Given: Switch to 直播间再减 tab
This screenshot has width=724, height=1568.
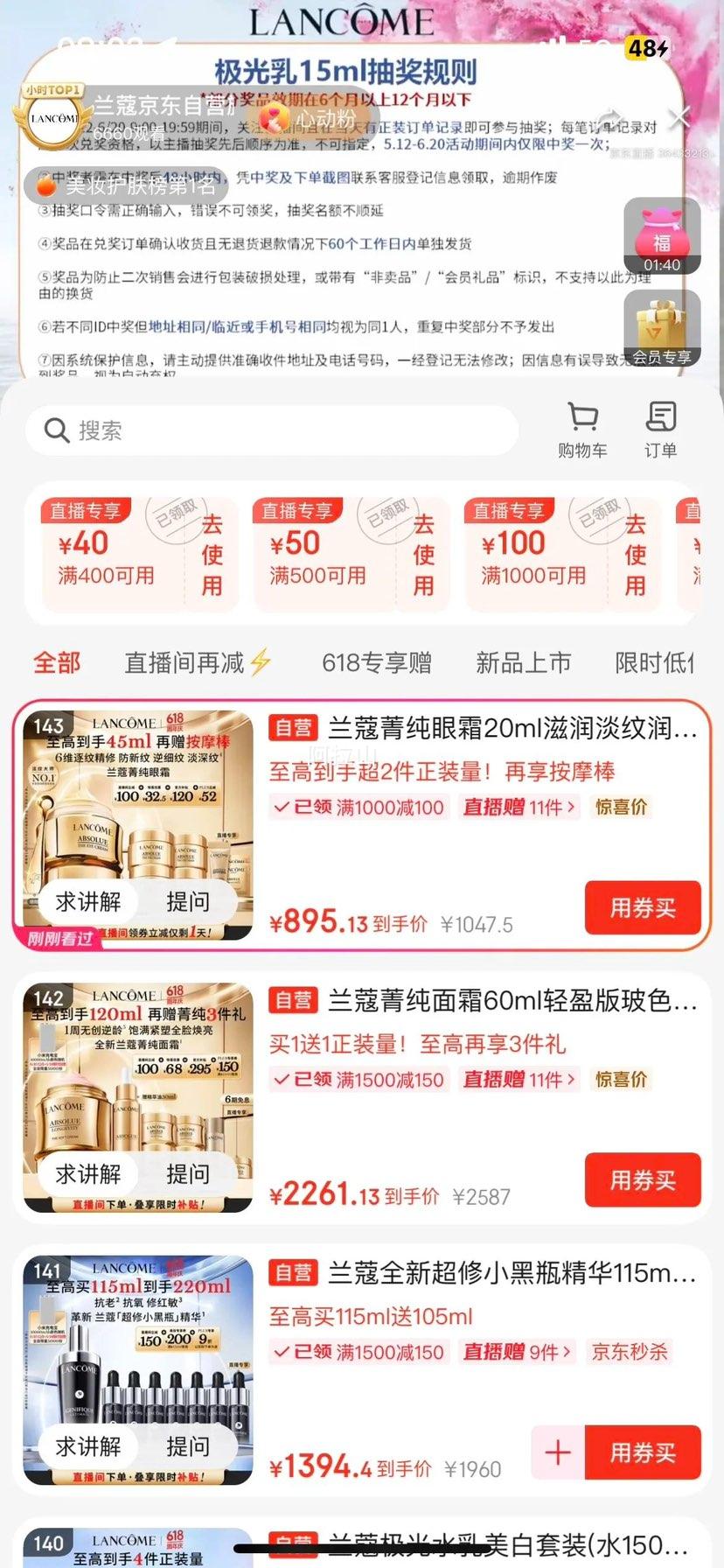Looking at the screenshot, I should pyautogui.click(x=198, y=662).
